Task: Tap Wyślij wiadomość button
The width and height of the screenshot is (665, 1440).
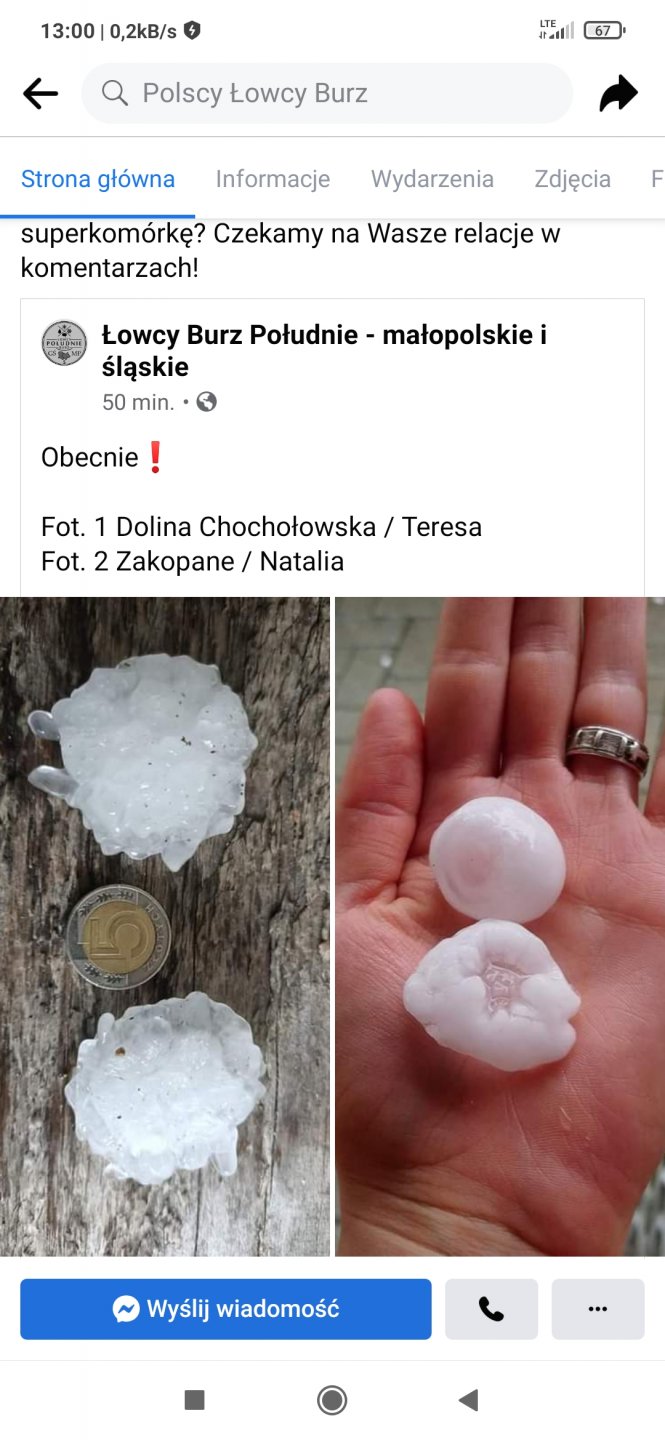Action: 226,1309
